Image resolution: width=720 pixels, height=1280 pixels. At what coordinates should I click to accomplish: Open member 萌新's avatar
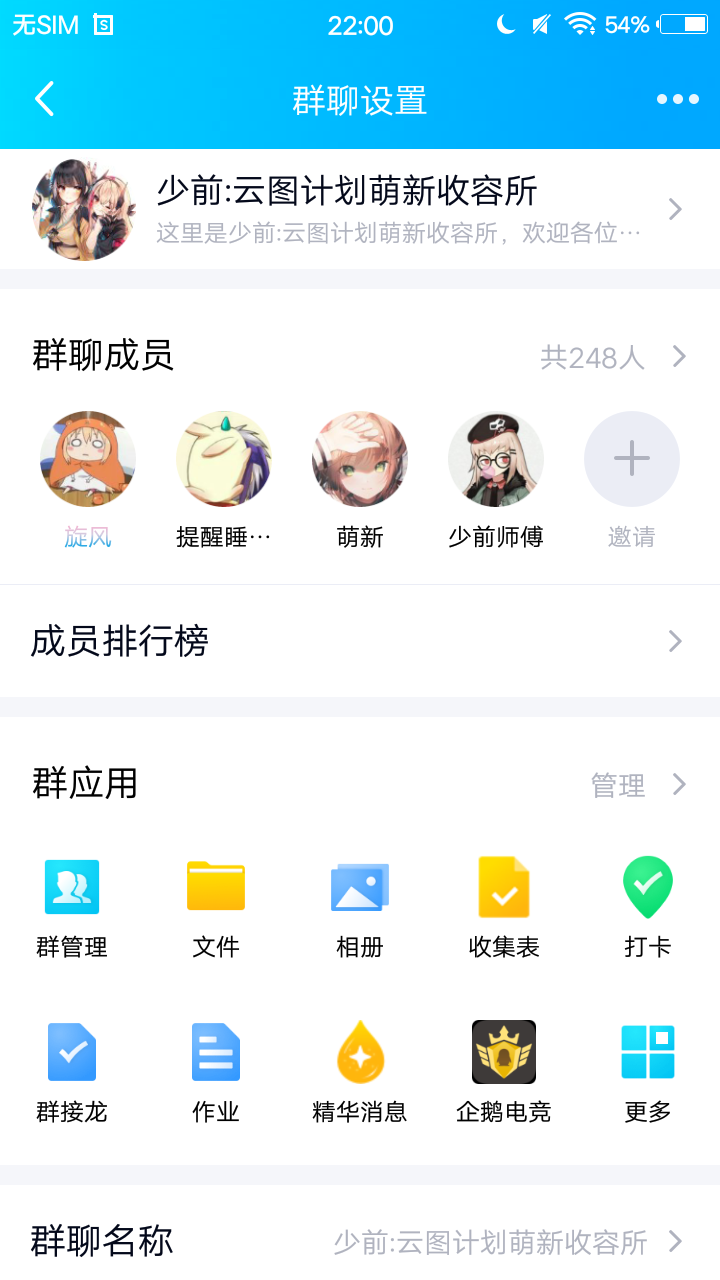click(x=360, y=459)
